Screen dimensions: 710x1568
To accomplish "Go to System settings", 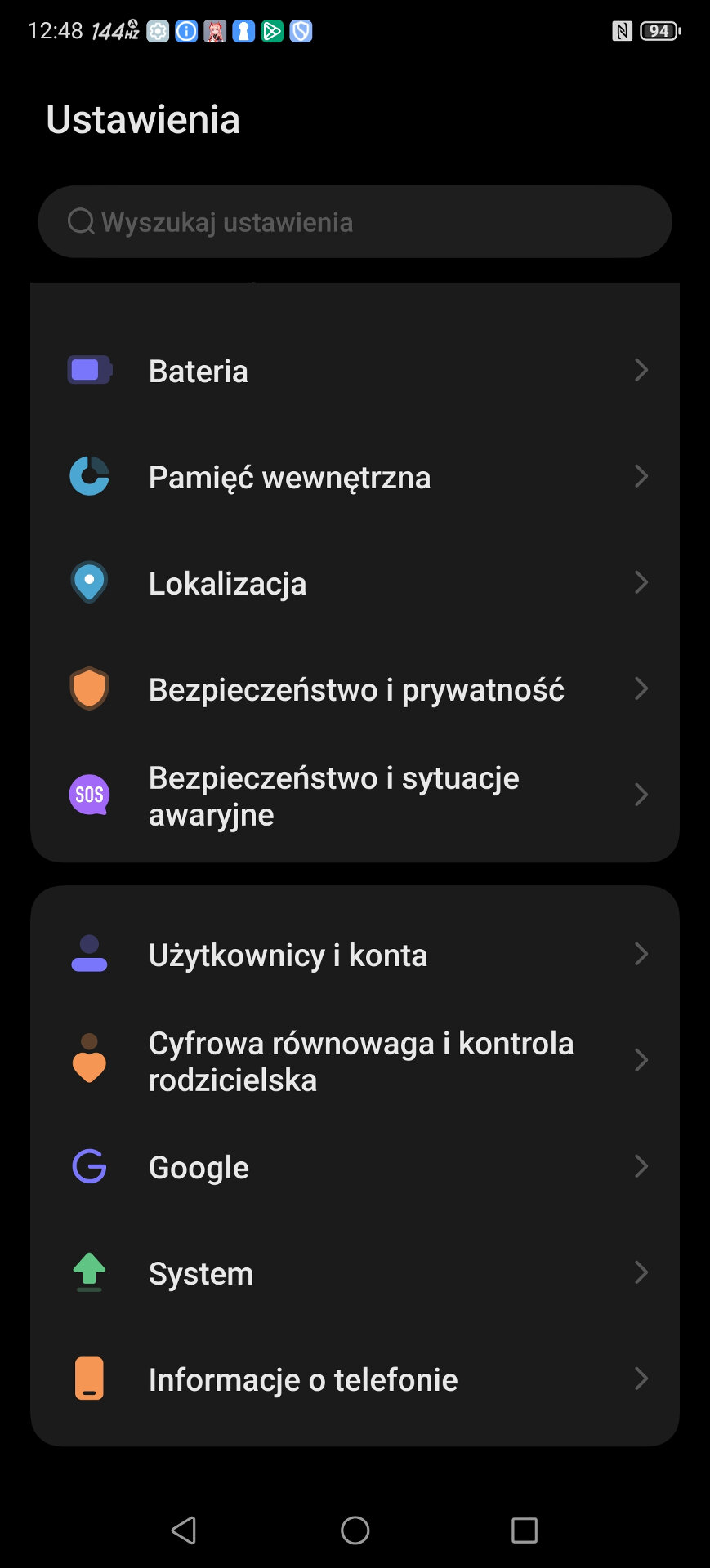I will [x=355, y=1273].
